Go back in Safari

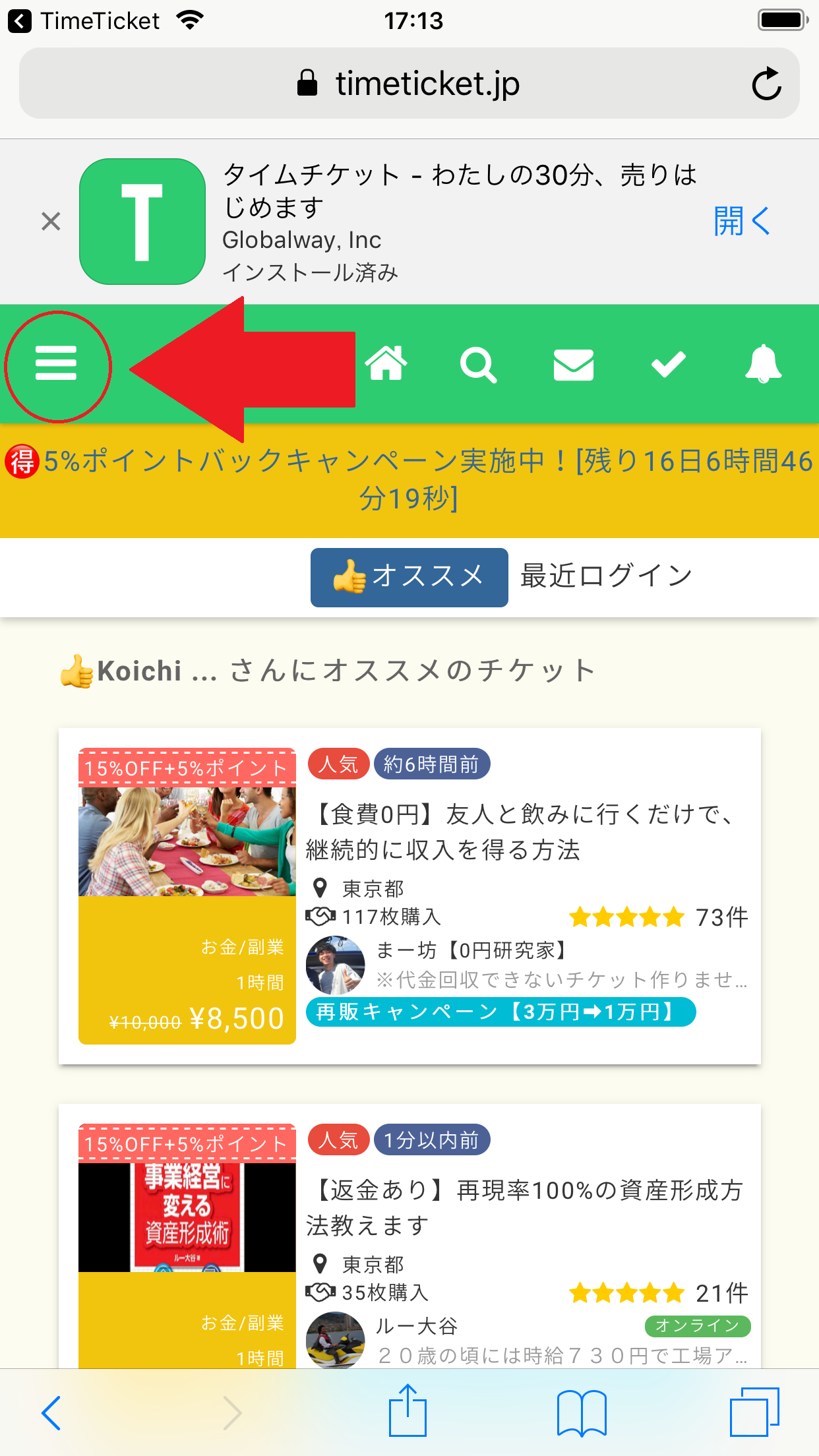pos(51,1412)
